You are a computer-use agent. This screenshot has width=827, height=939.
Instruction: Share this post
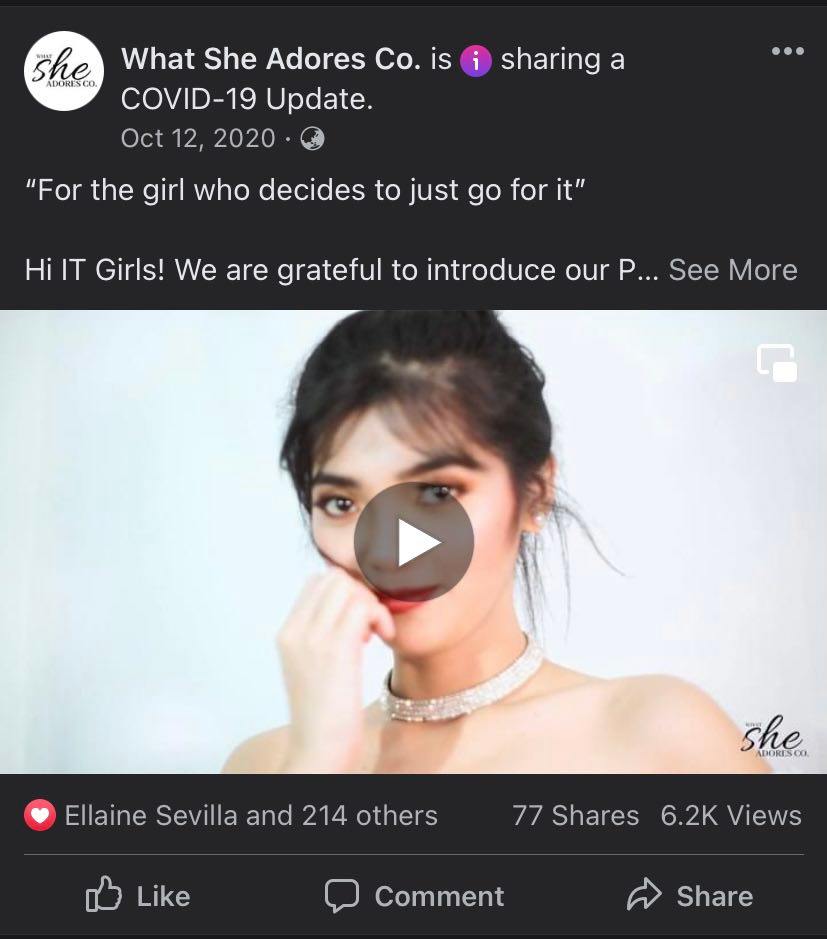coord(689,896)
